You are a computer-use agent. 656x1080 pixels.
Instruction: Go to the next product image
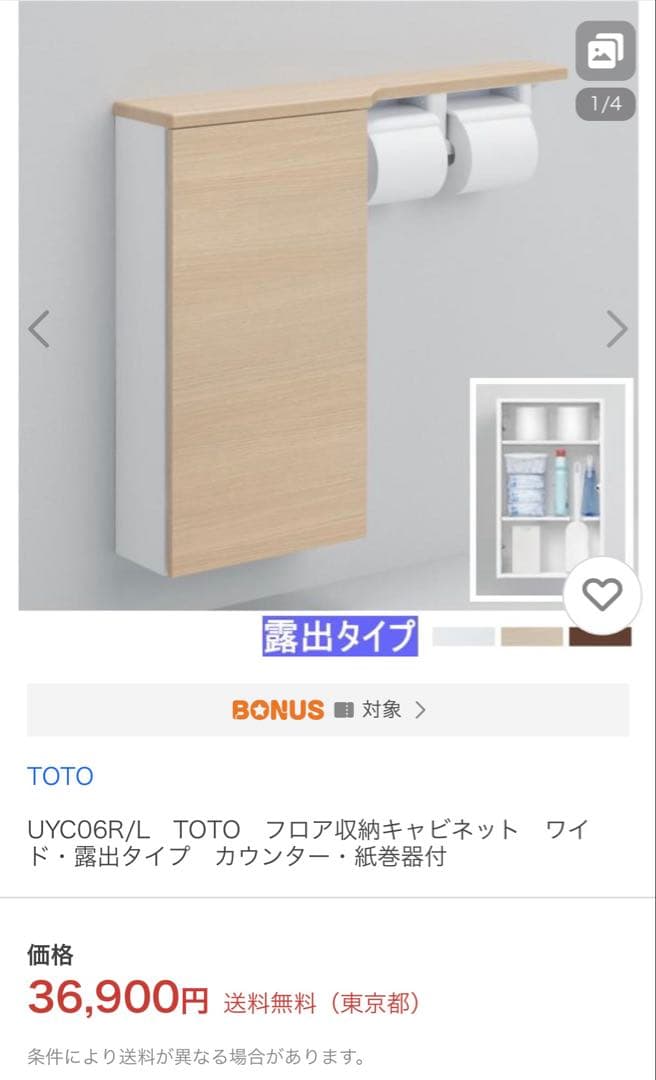tap(617, 329)
